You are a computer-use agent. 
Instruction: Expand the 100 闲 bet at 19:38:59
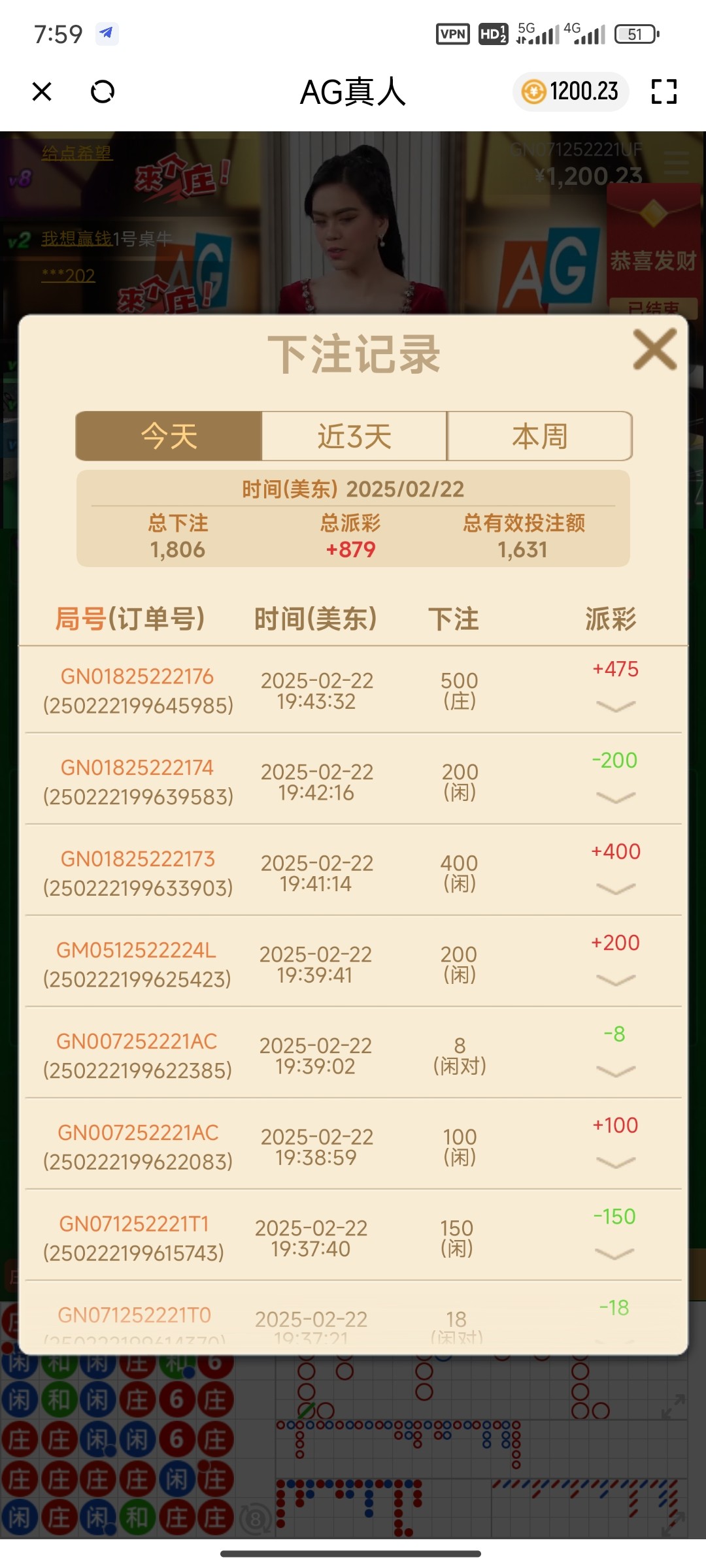(x=615, y=1163)
